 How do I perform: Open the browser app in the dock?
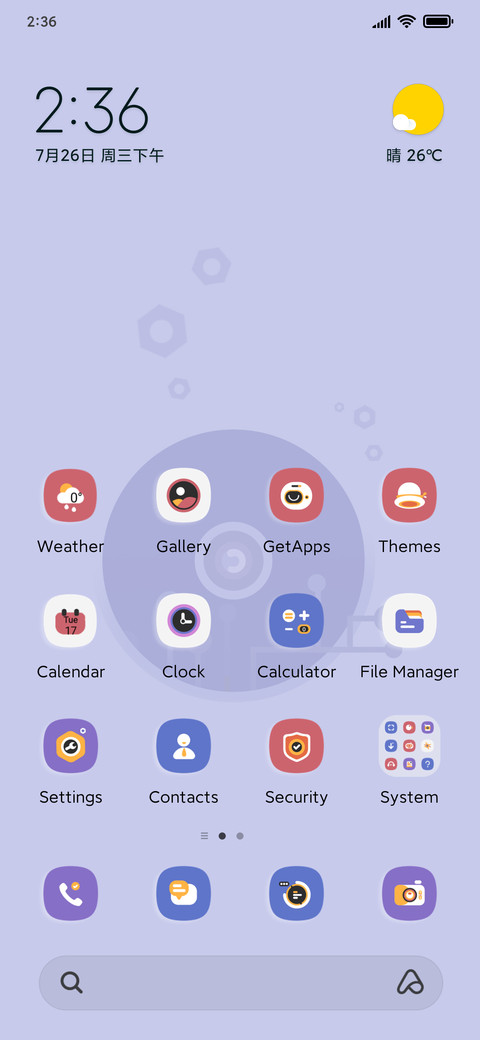pos(296,893)
